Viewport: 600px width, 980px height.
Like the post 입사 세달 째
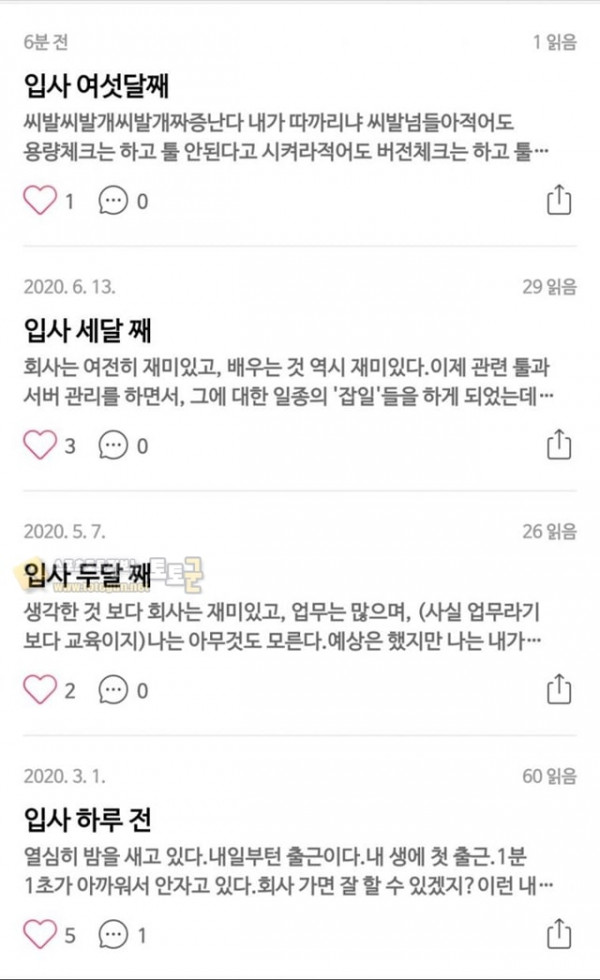40,445
